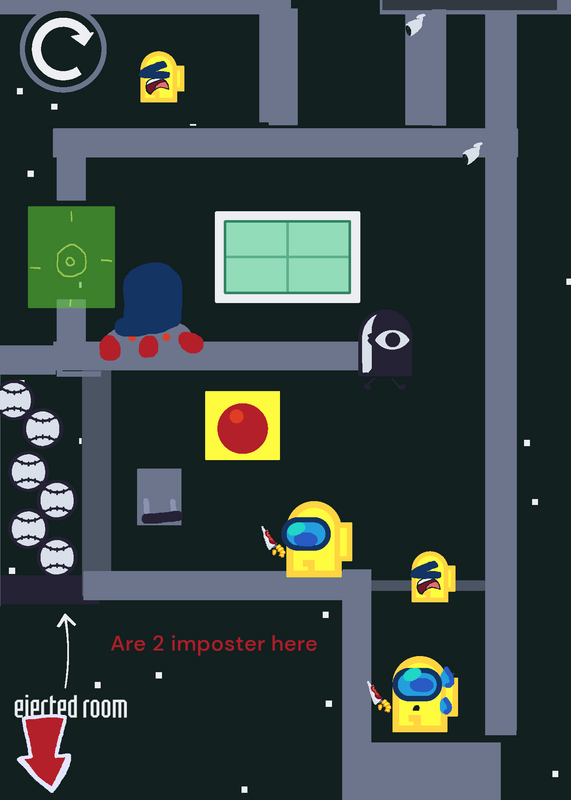This screenshot has height=800, width=571.
Task: Tap the green radar screen
Action: [x=71, y=257]
